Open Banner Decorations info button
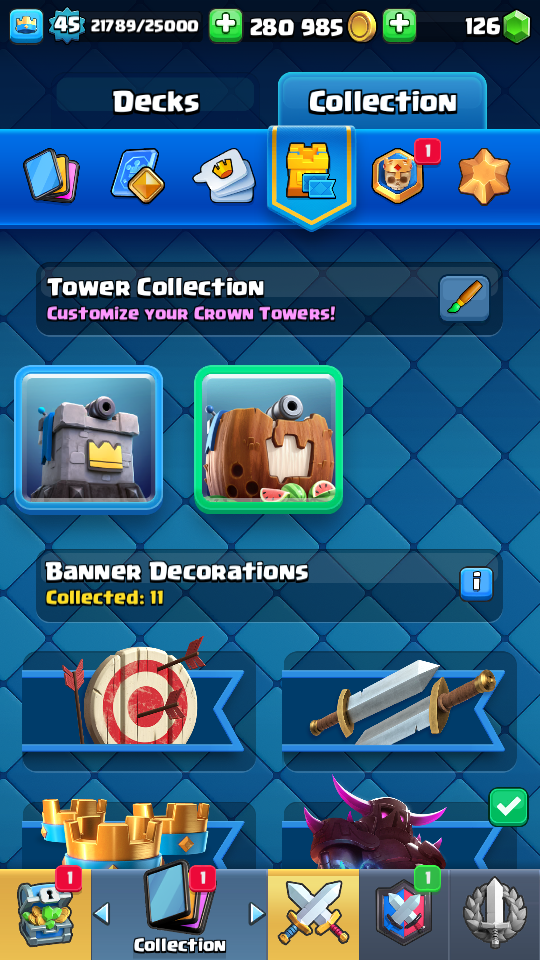This screenshot has width=540, height=960. (476, 584)
